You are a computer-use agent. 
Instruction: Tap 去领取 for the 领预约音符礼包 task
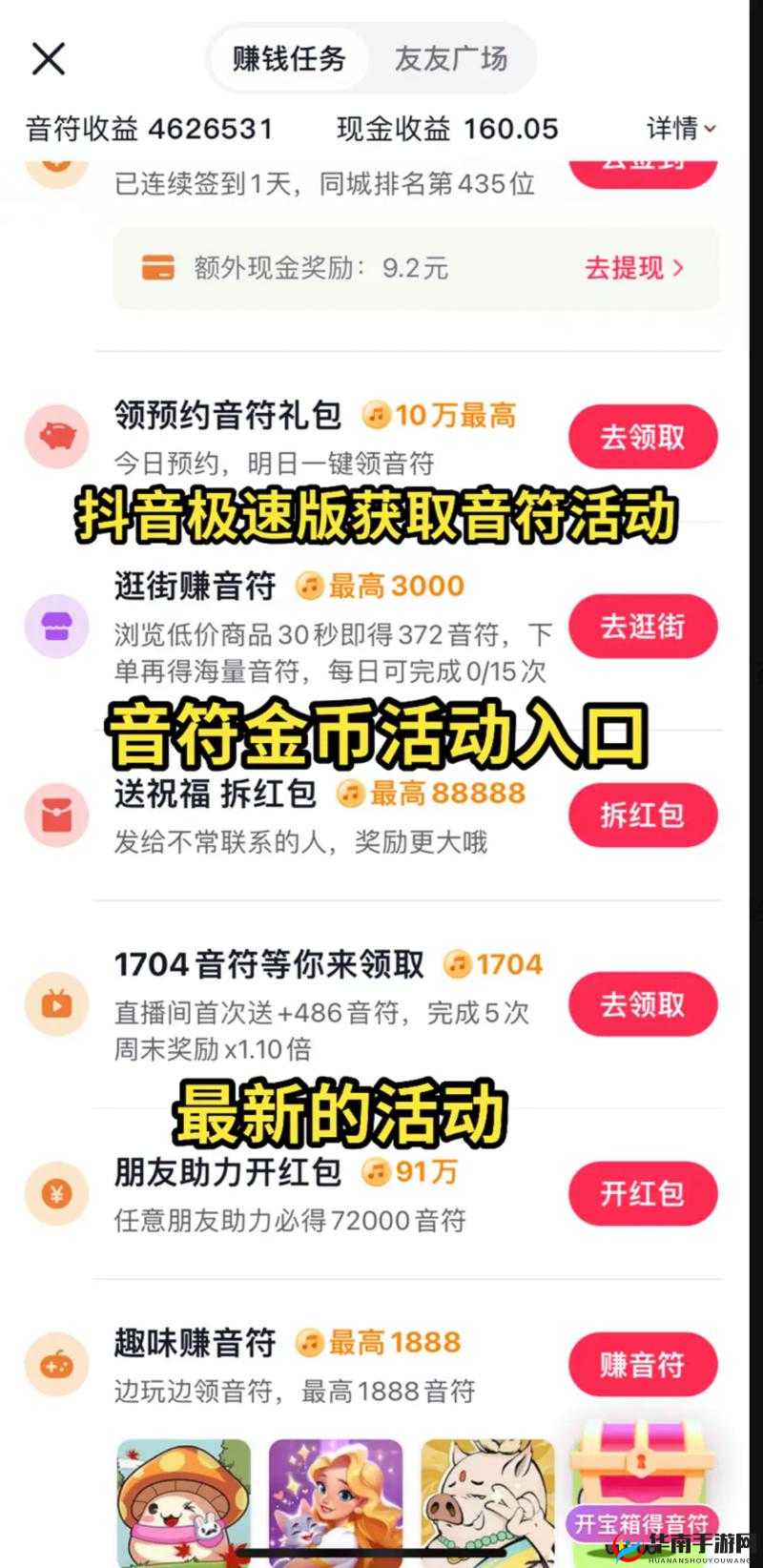pyautogui.click(x=643, y=436)
